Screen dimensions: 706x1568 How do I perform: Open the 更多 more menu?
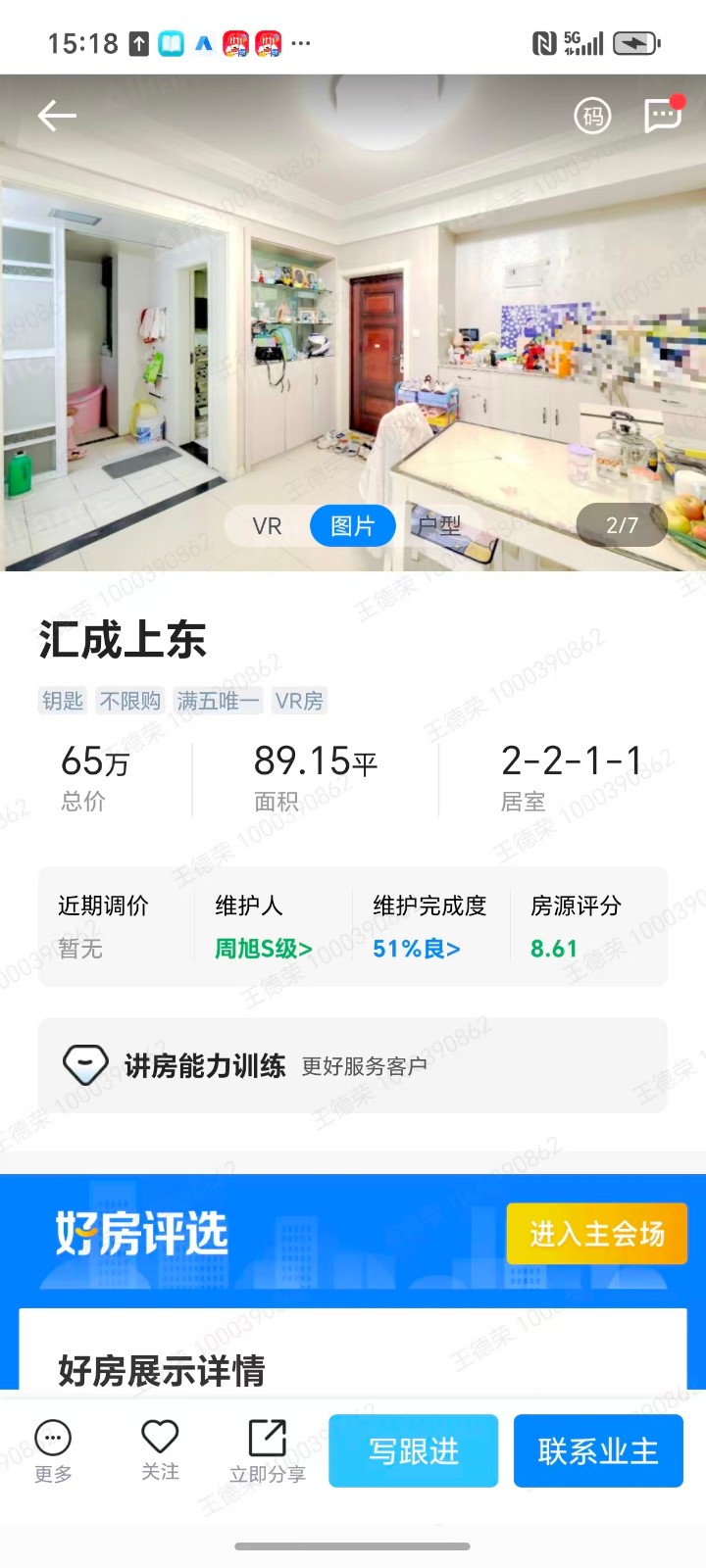(53, 1450)
